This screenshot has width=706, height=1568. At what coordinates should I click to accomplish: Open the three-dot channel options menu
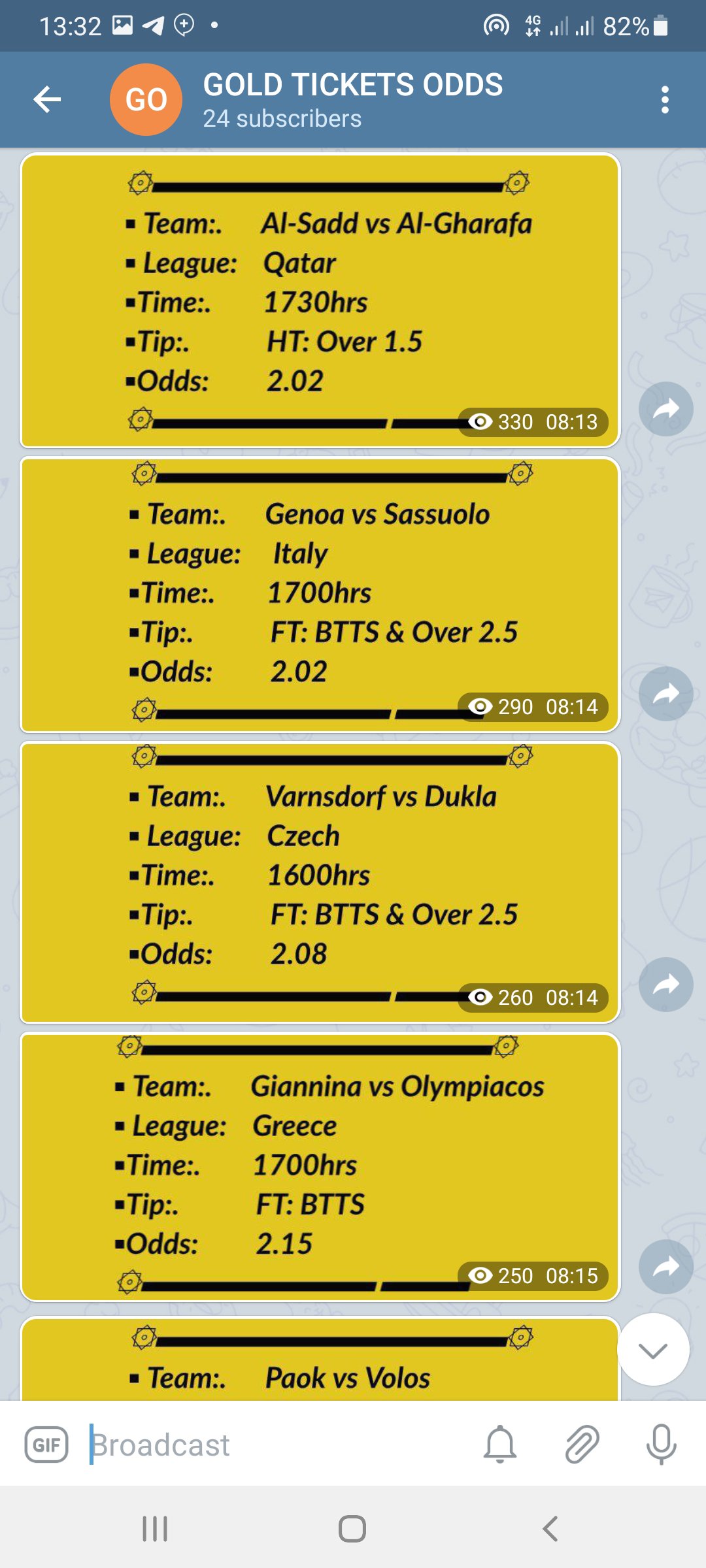(665, 98)
